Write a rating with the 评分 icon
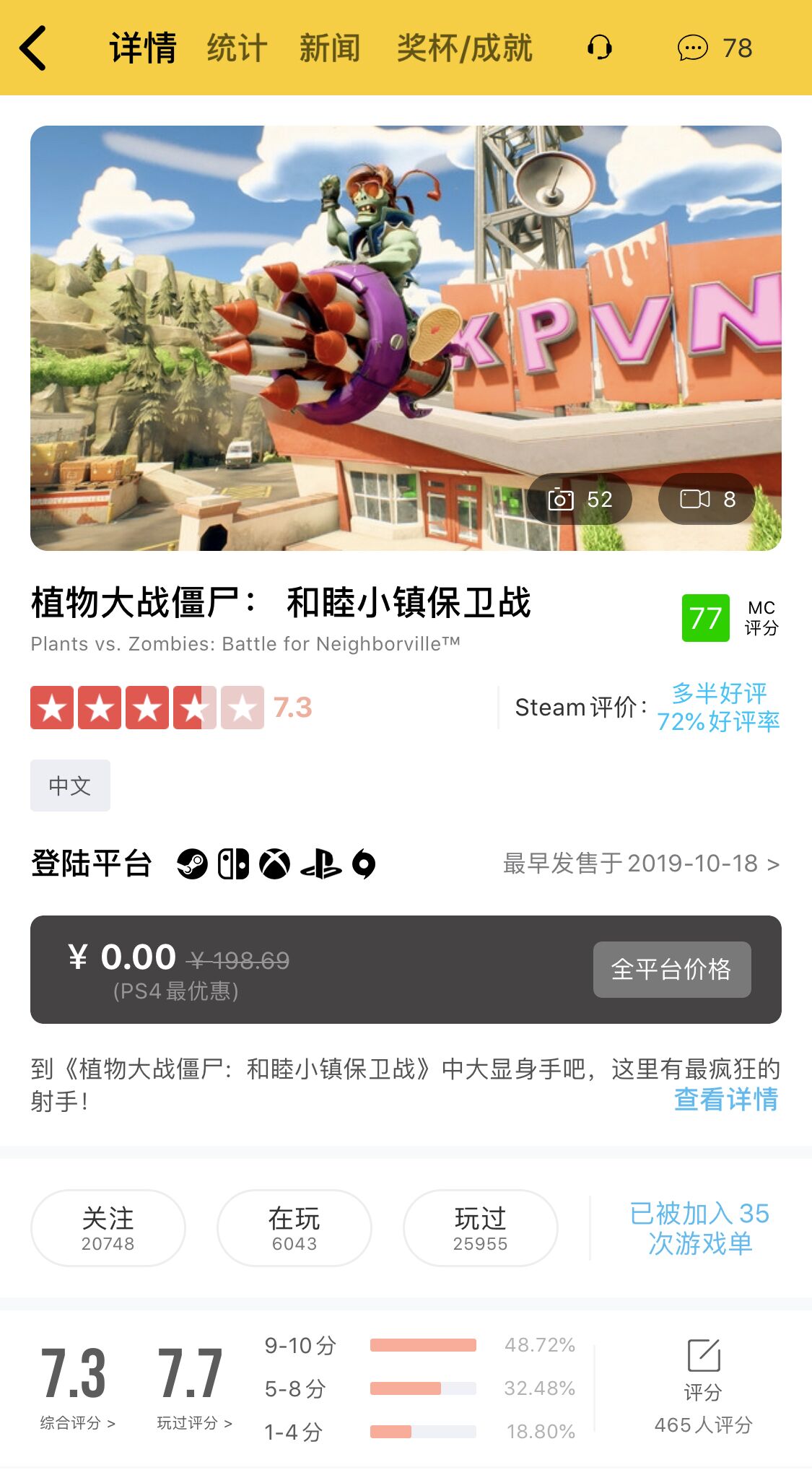 tap(704, 1357)
